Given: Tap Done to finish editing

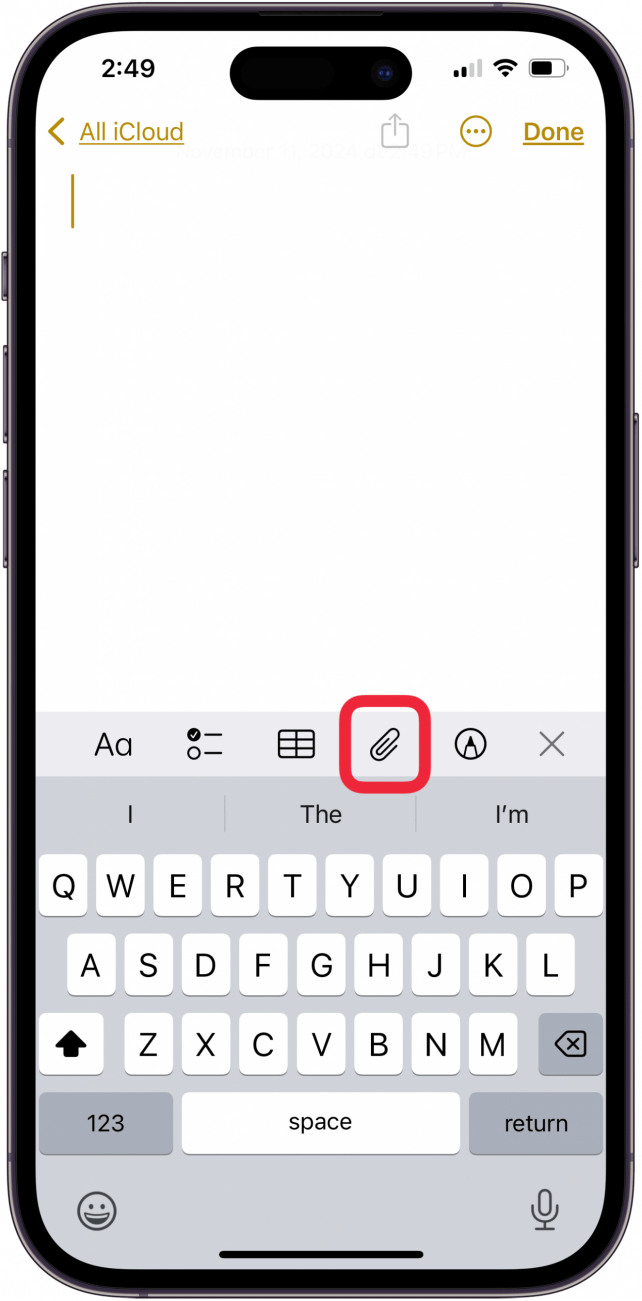Looking at the screenshot, I should click(x=553, y=132).
